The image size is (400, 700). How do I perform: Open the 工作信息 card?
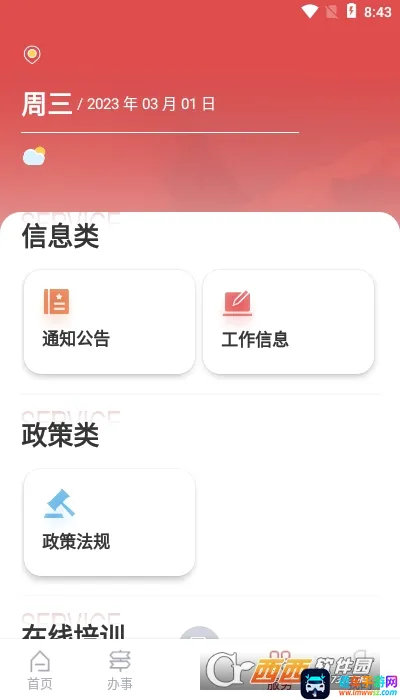tap(288, 321)
